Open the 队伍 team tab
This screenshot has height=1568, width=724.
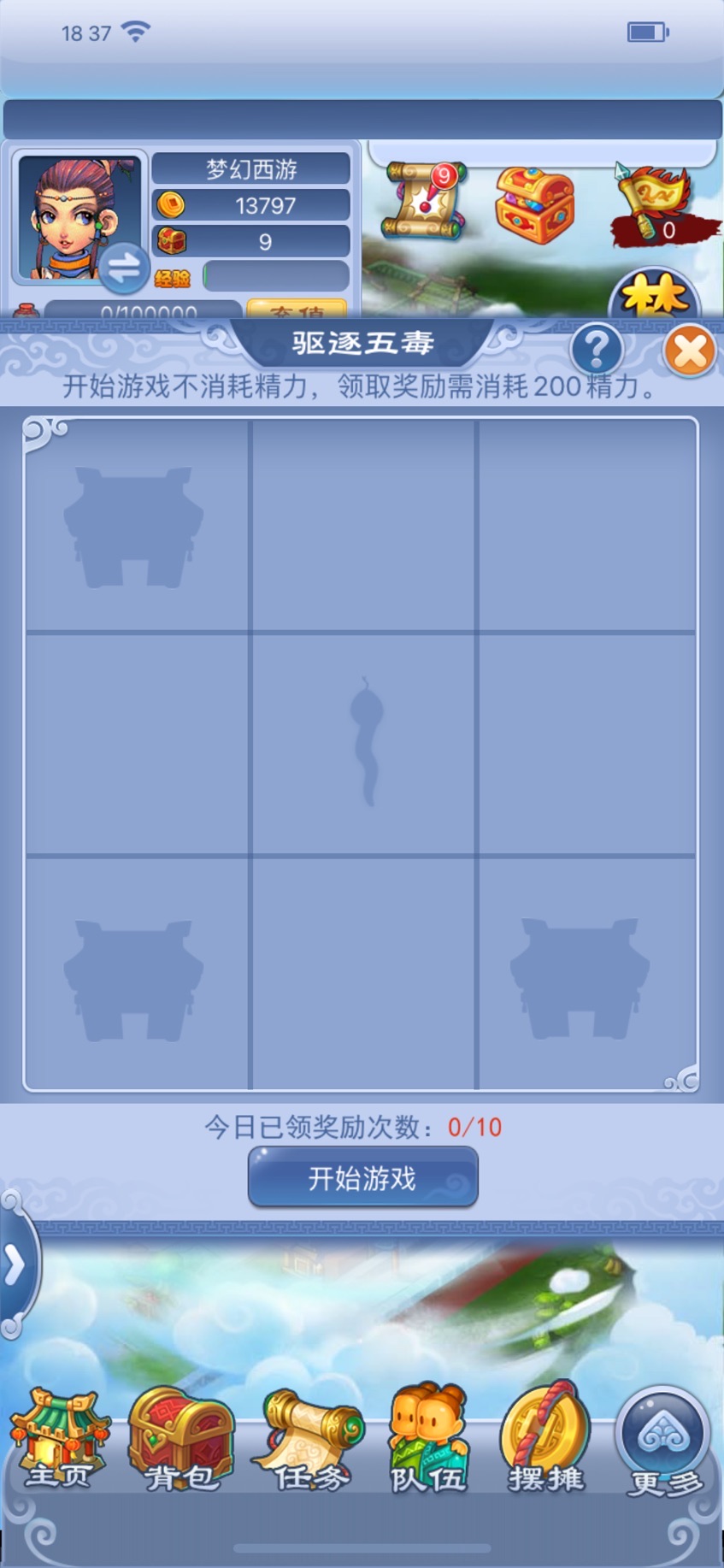click(x=427, y=1439)
